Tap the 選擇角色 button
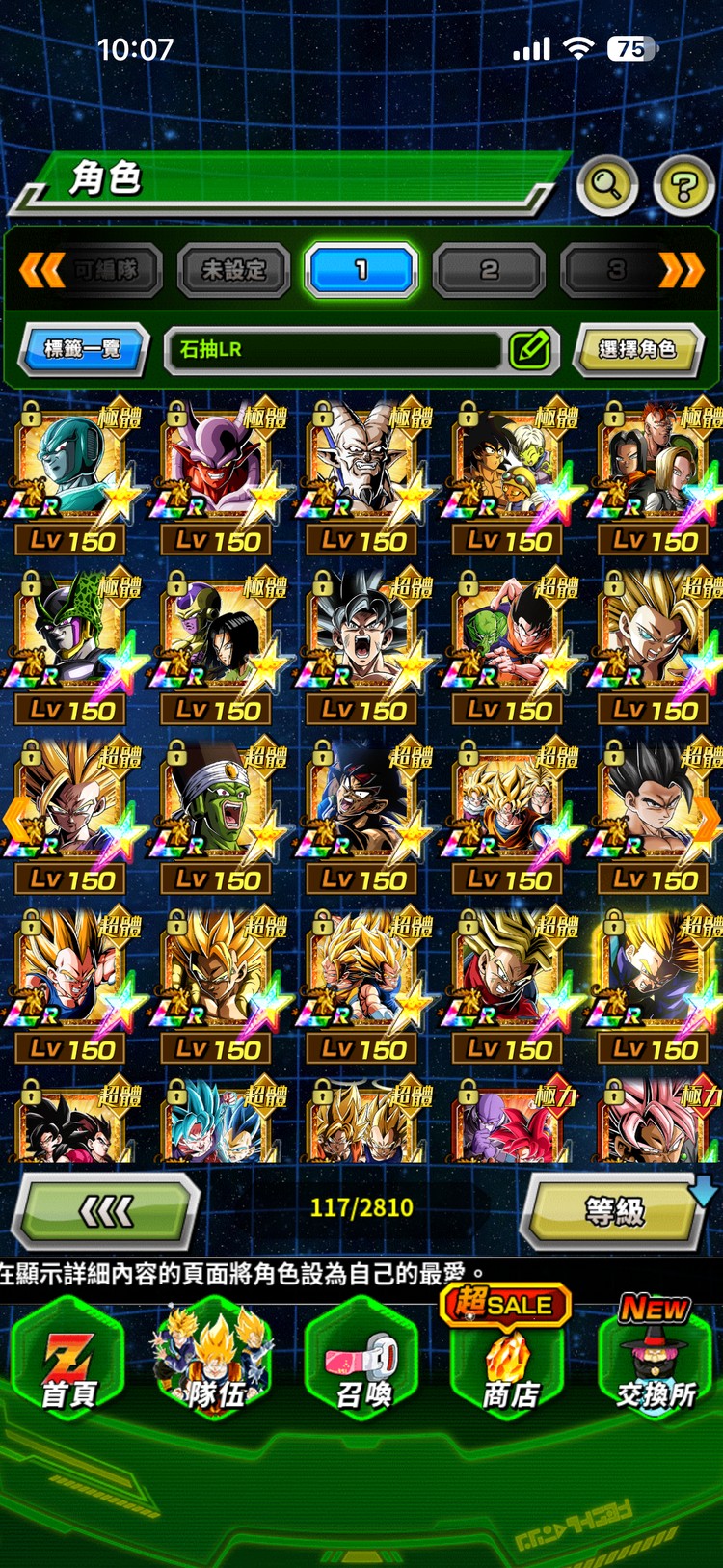 pos(636,349)
